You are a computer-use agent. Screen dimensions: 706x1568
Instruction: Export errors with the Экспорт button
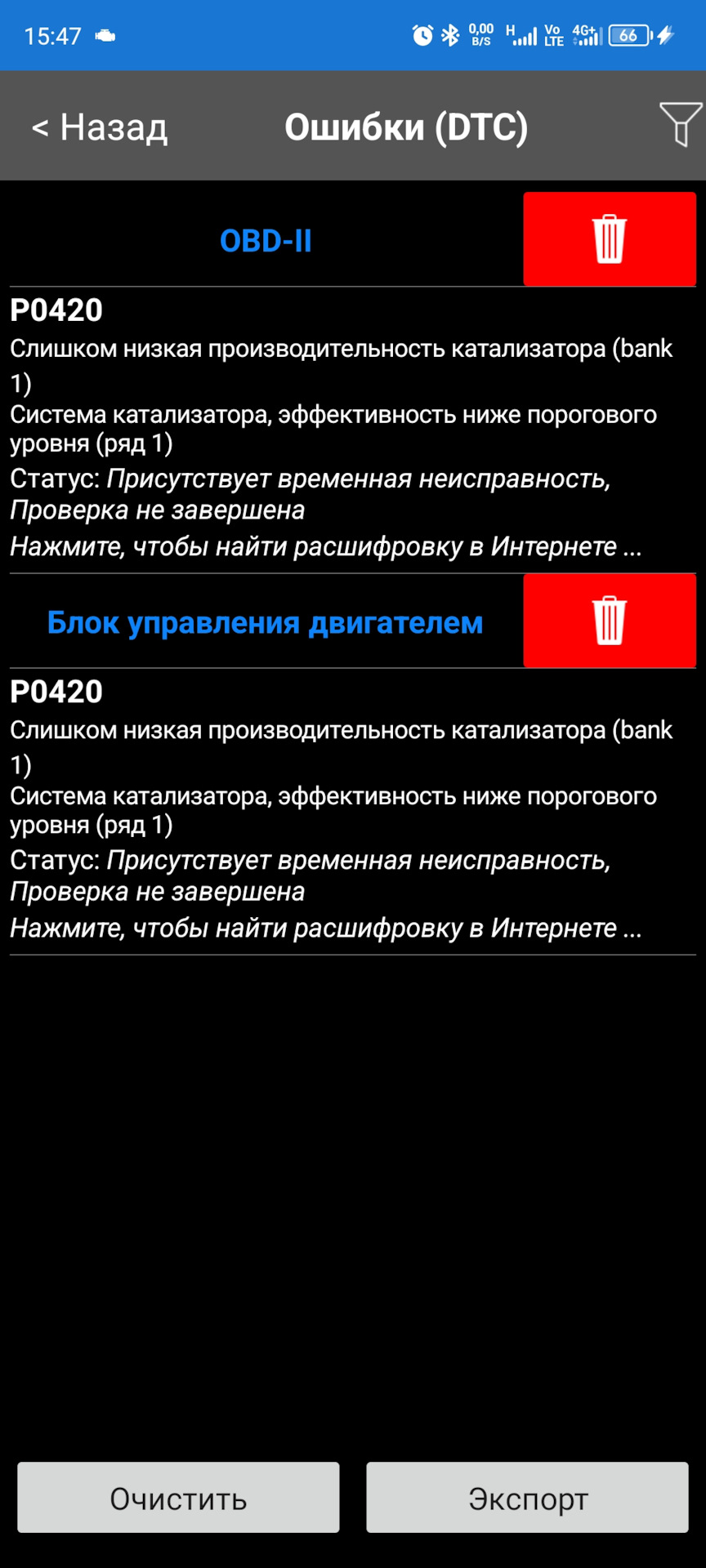coord(527,1498)
